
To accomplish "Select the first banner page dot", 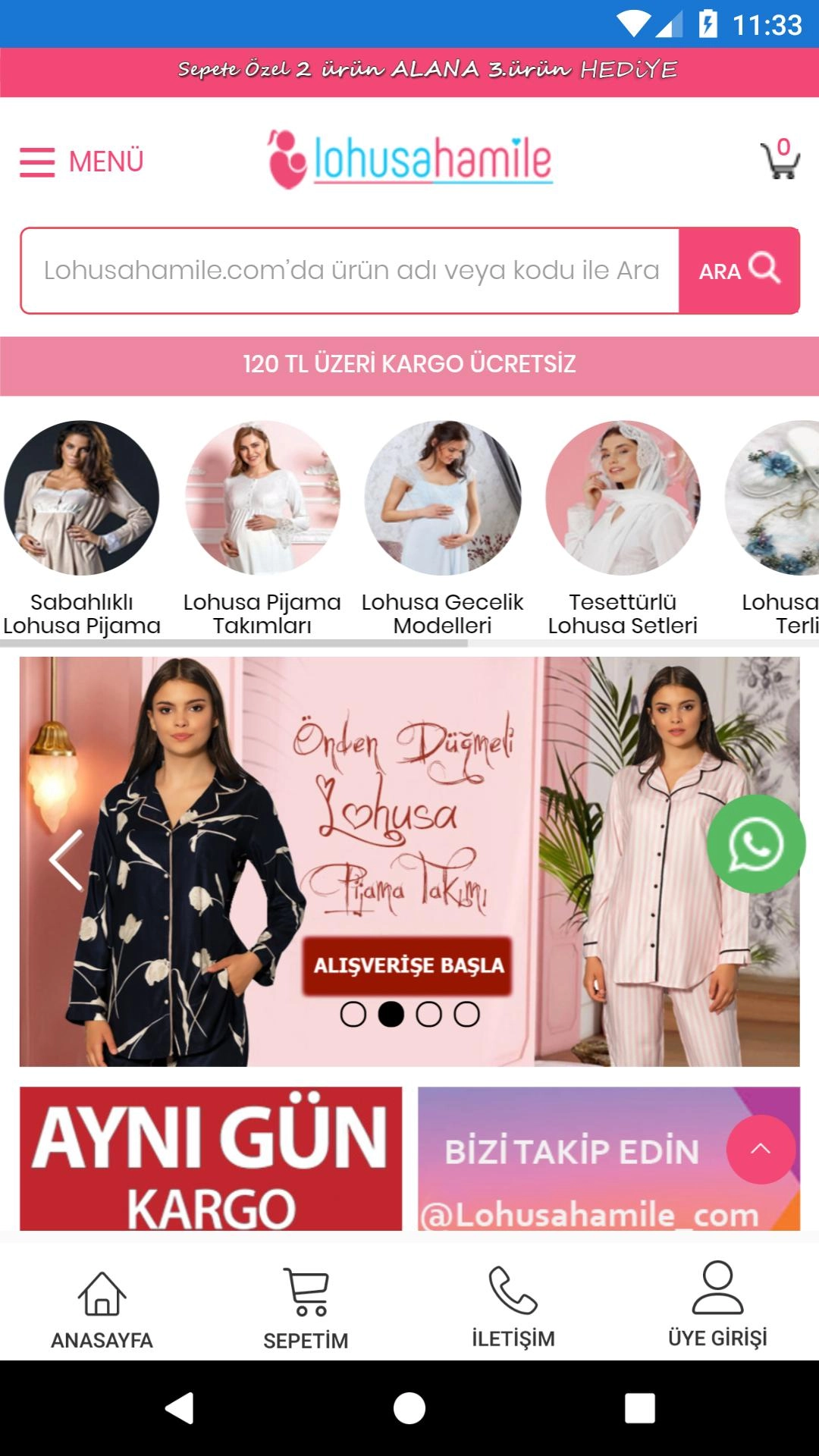I will pos(353,1015).
